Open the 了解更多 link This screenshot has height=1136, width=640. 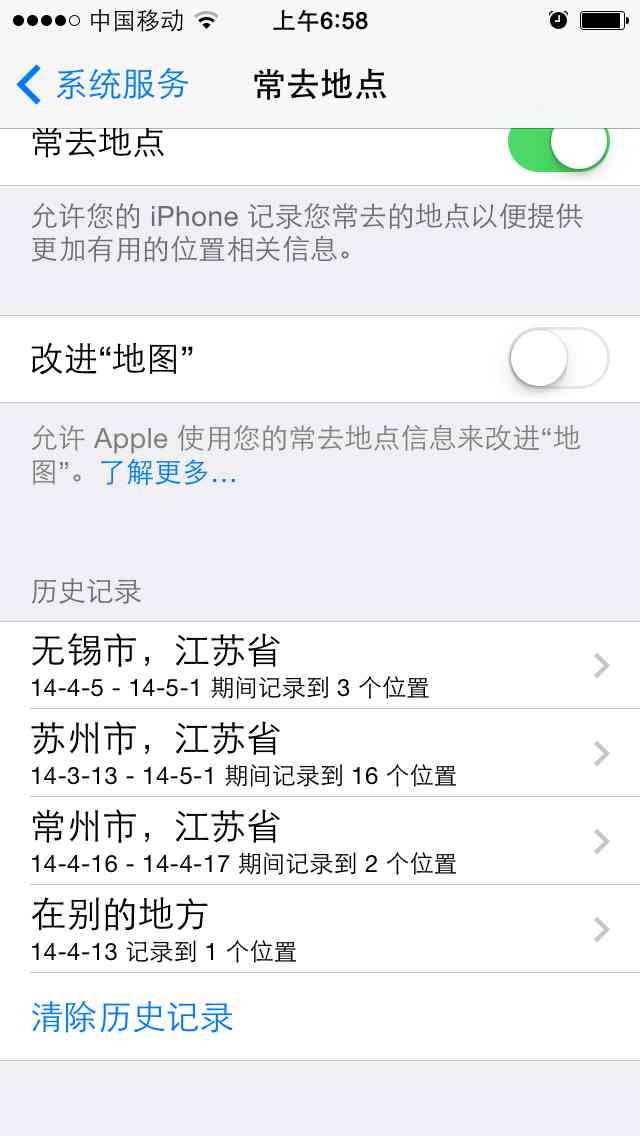pyautogui.click(x=168, y=473)
